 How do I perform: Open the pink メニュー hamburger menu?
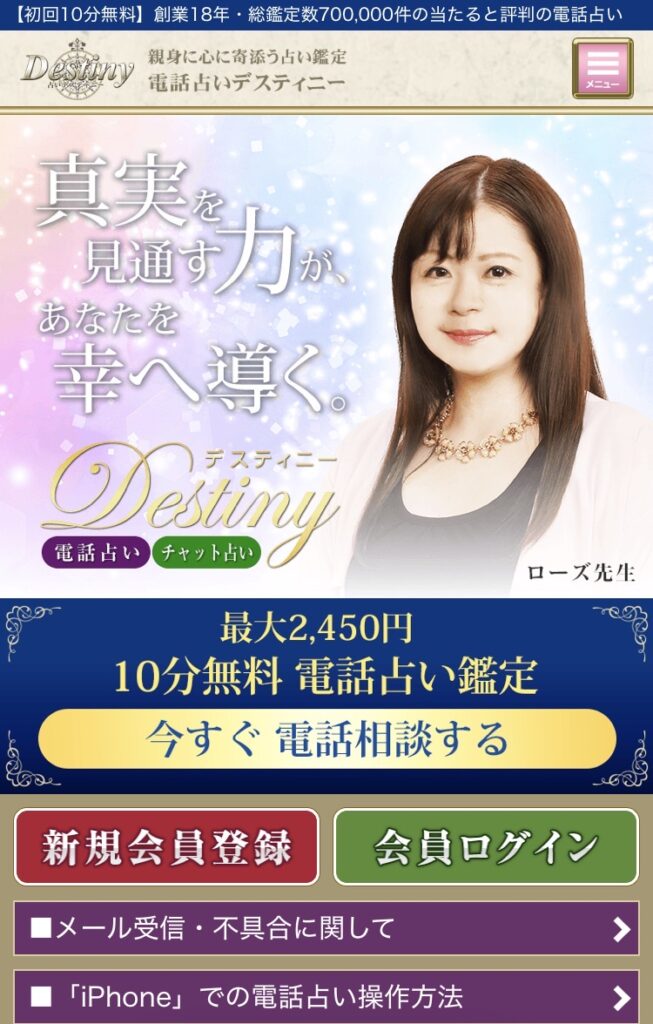click(603, 68)
